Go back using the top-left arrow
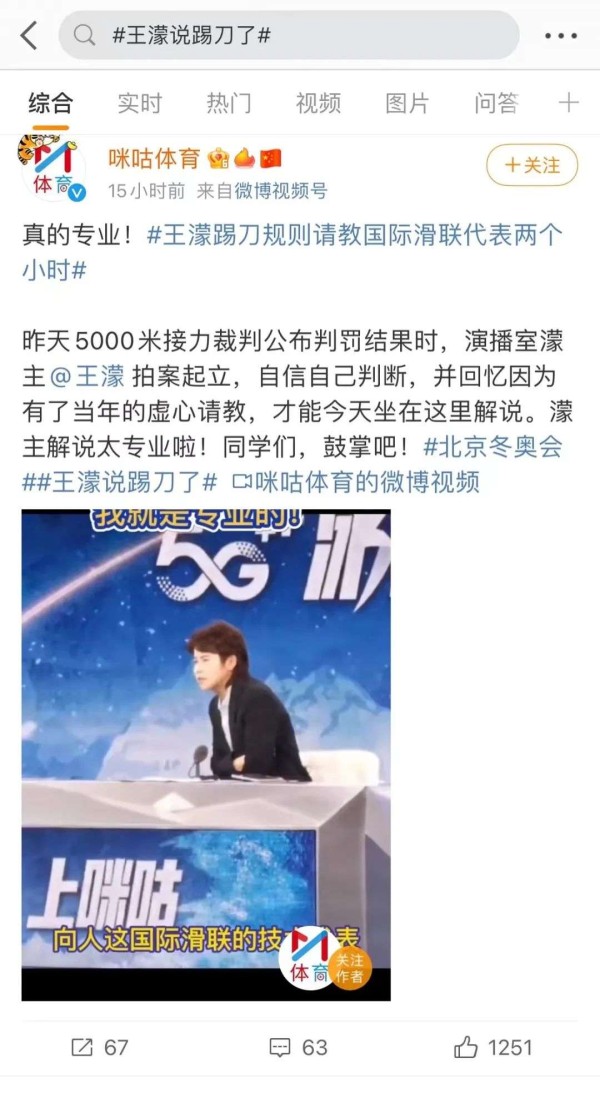The width and height of the screenshot is (600, 1098). coord(28,36)
